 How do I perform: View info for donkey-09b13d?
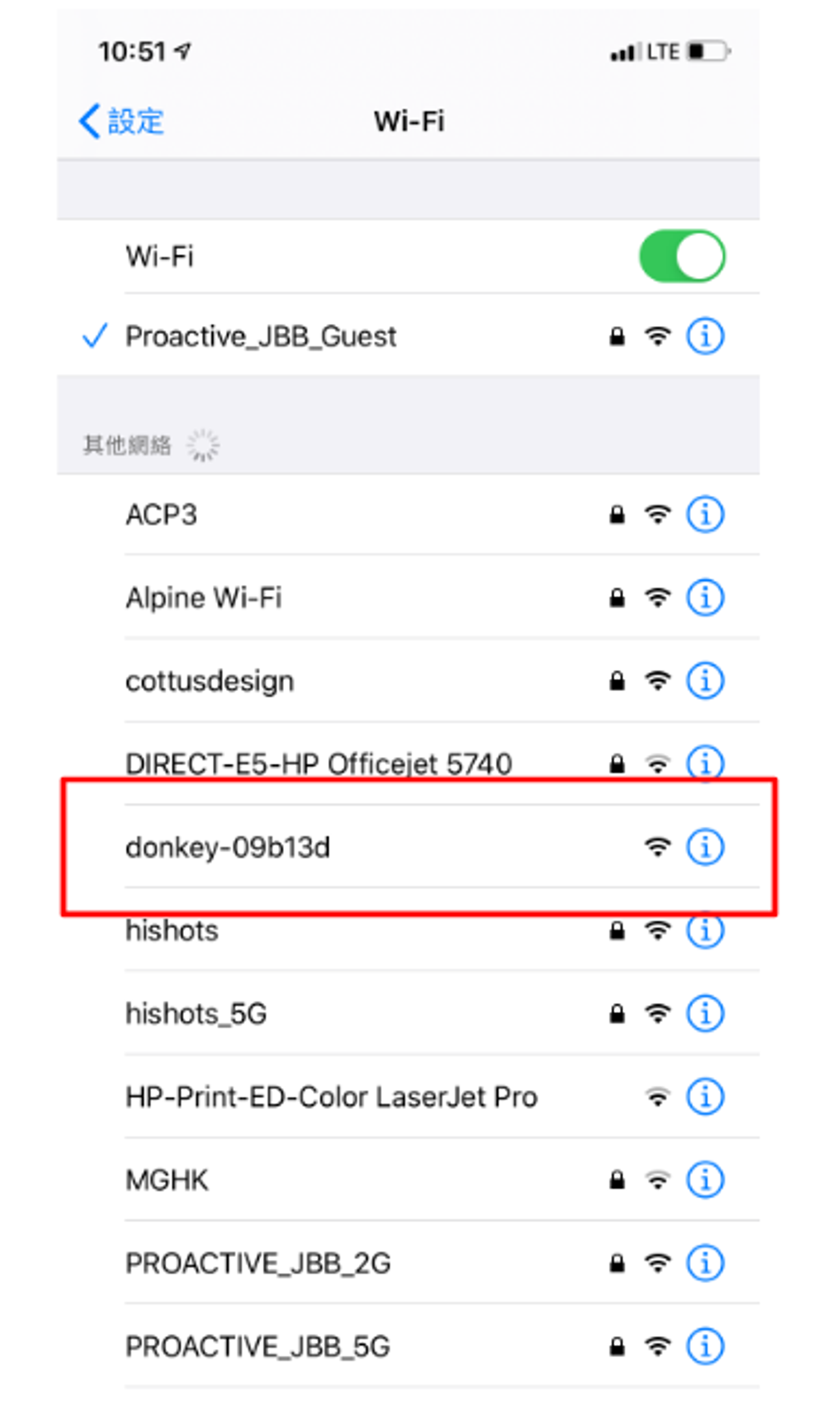[x=704, y=847]
